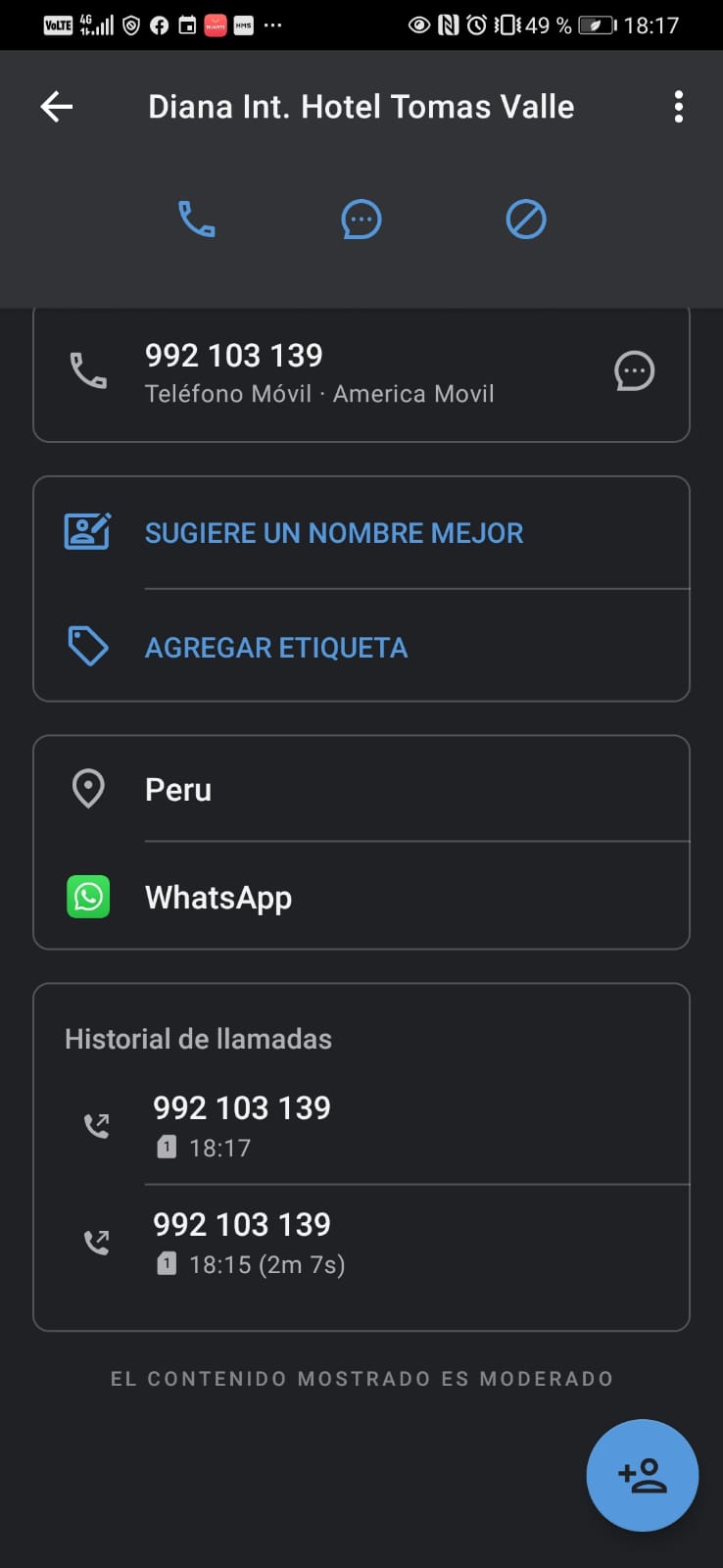Add contact with the floating button
Viewport: 723px width, 1568px height.
pyautogui.click(x=643, y=1476)
